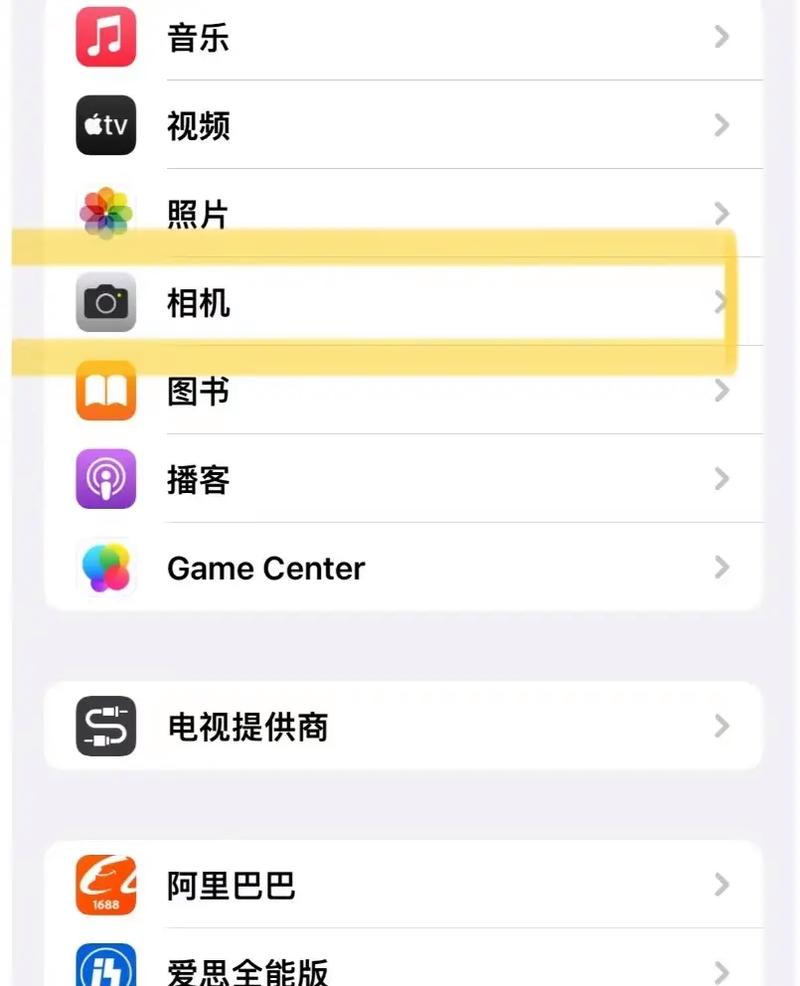
Task: Expand the 相机 row chevron
Action: (722, 302)
